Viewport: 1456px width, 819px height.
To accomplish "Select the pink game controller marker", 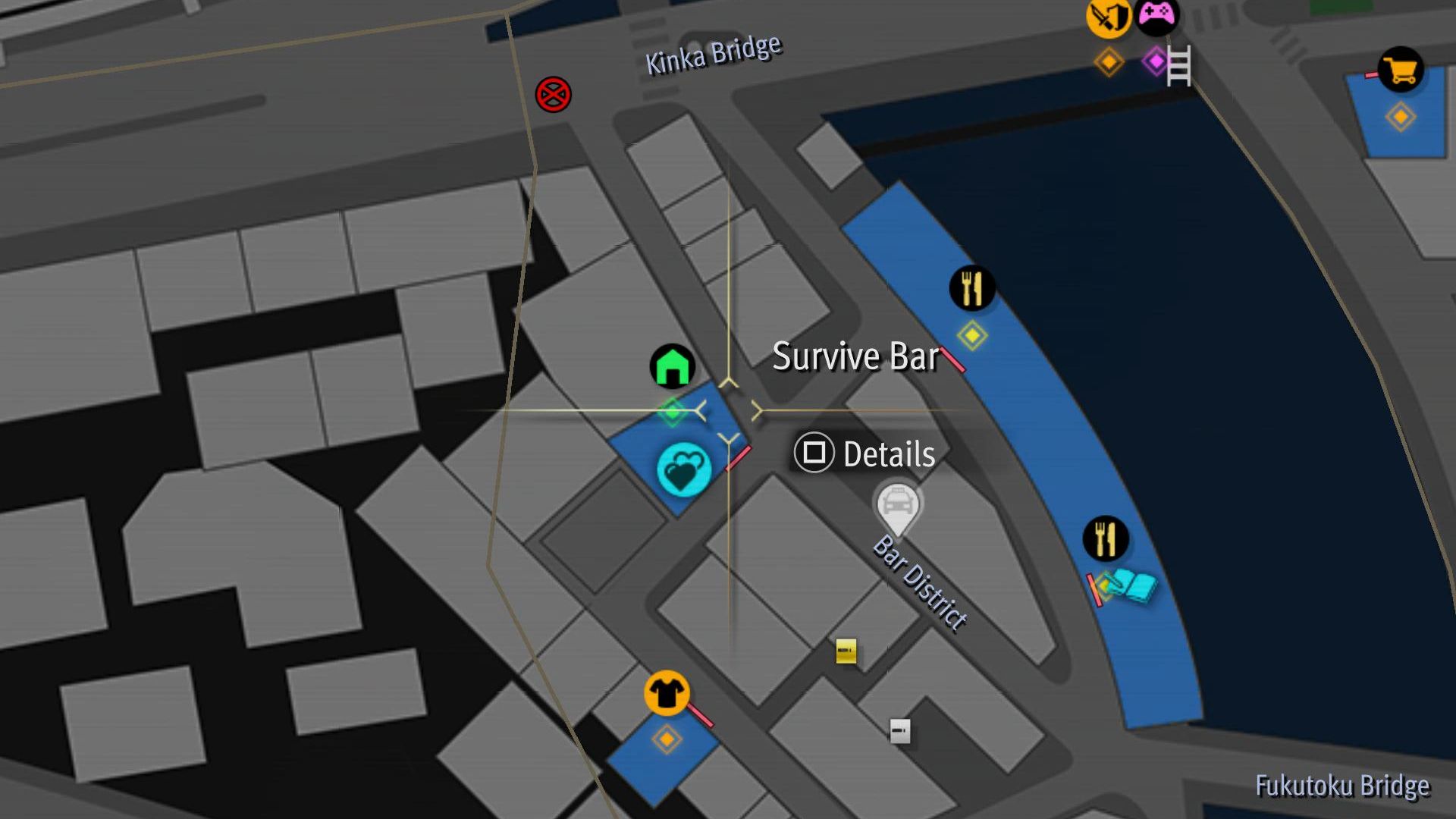I will (x=1156, y=15).
